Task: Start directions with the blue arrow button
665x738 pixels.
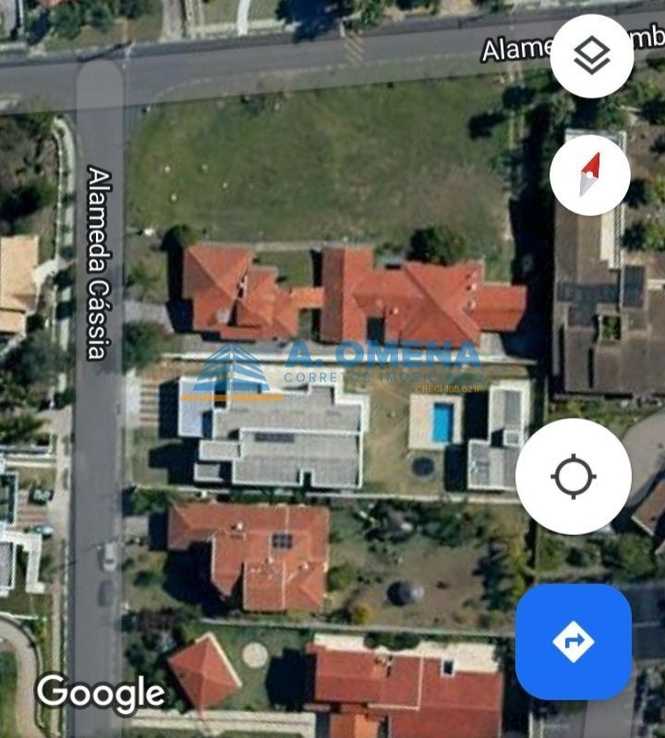Action: click(x=573, y=641)
